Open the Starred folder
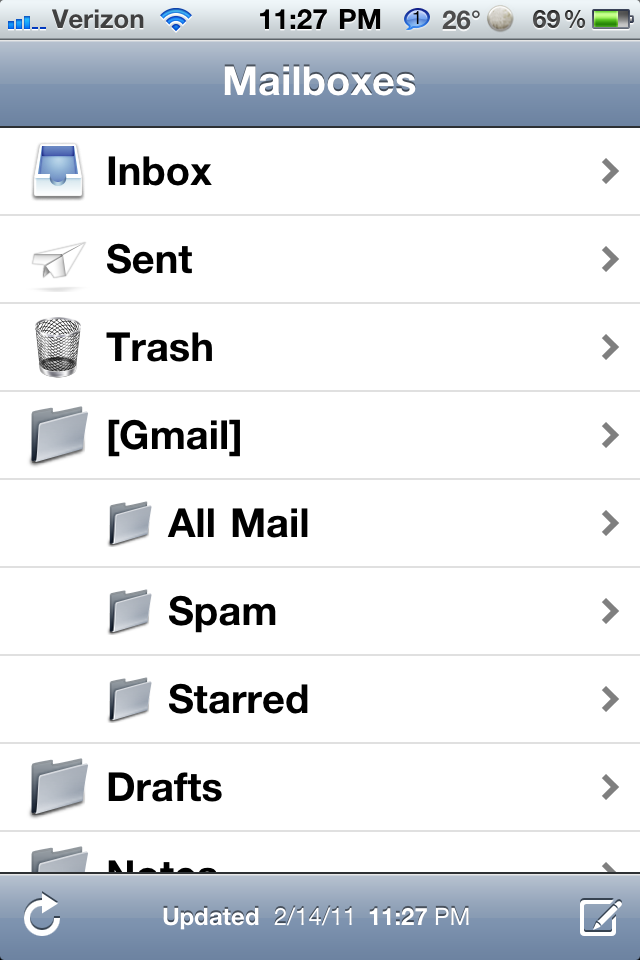Viewport: 640px width, 960px height. click(238, 700)
